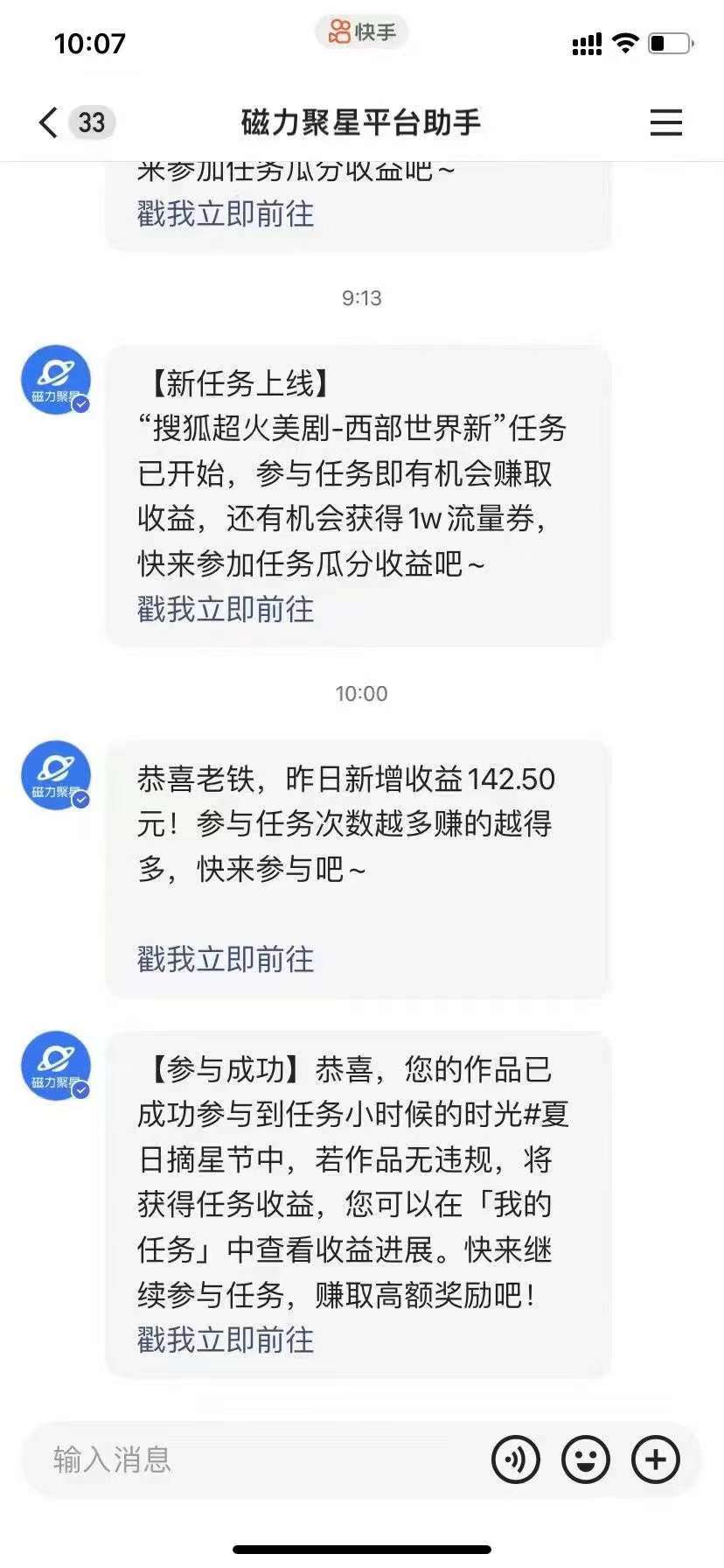Tap the verified badge on the bottom avatar
The width and height of the screenshot is (724, 1568).
[80, 1091]
